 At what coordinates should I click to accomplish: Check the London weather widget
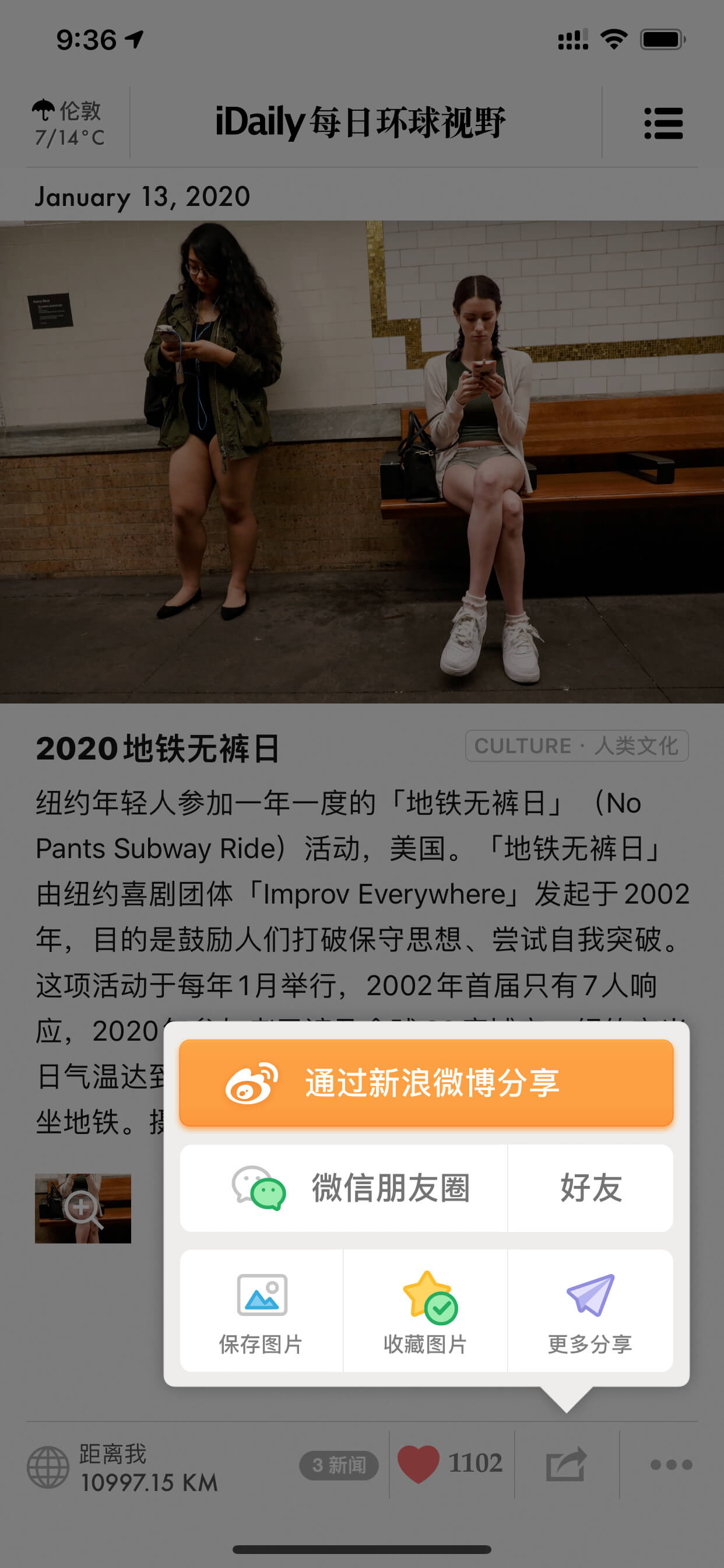(68, 124)
